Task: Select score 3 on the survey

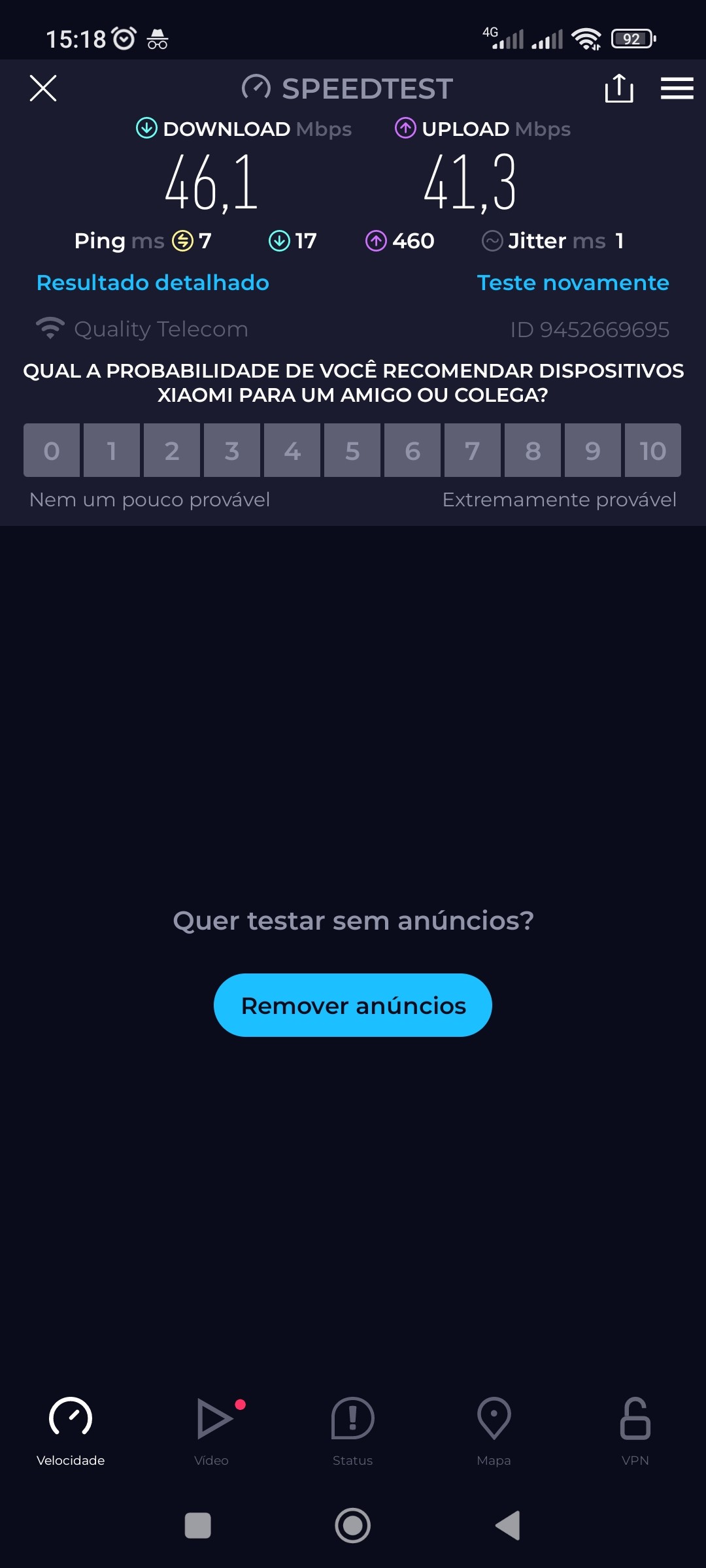Action: pos(232,450)
